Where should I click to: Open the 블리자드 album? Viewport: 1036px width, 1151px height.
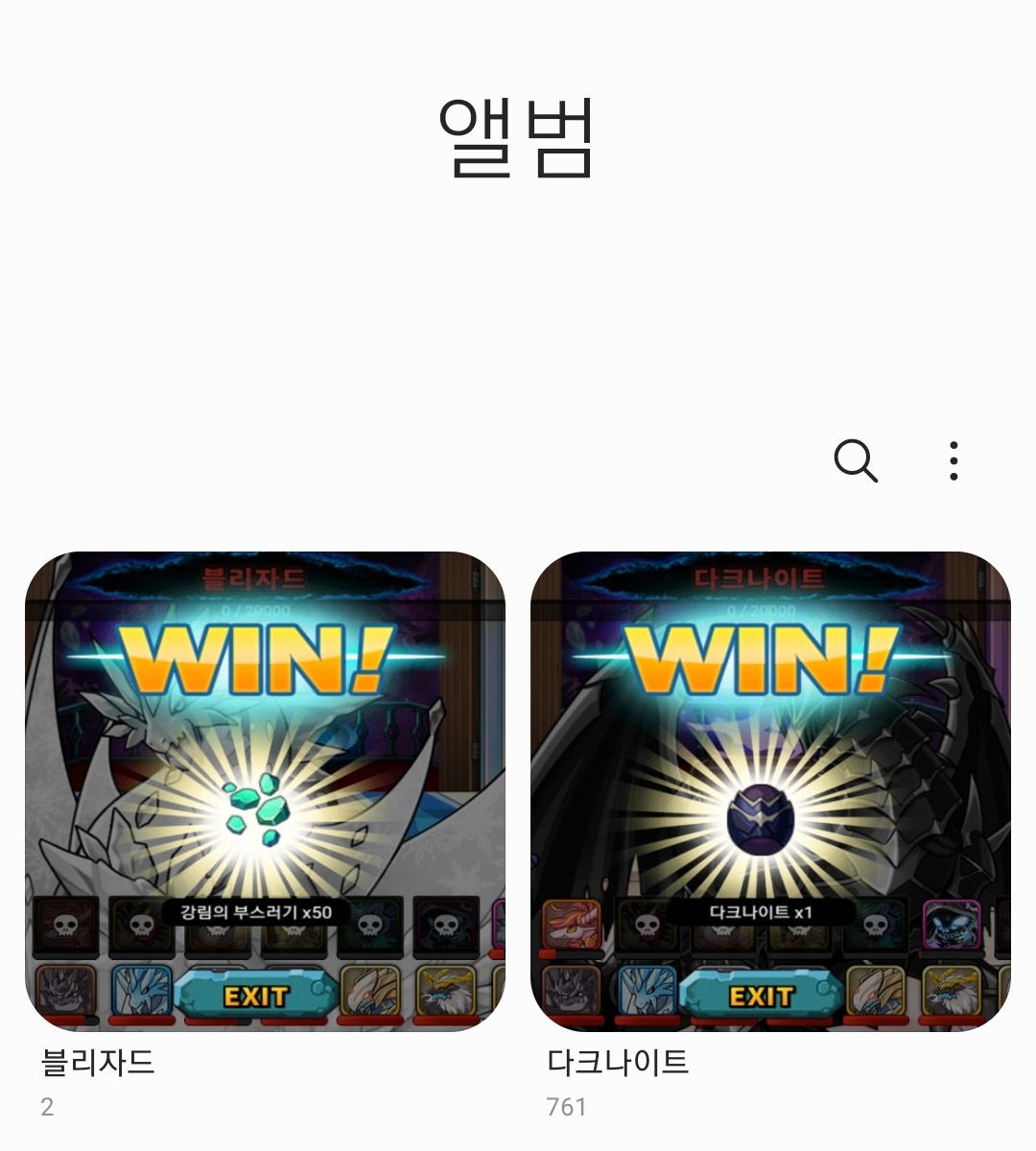point(265,791)
